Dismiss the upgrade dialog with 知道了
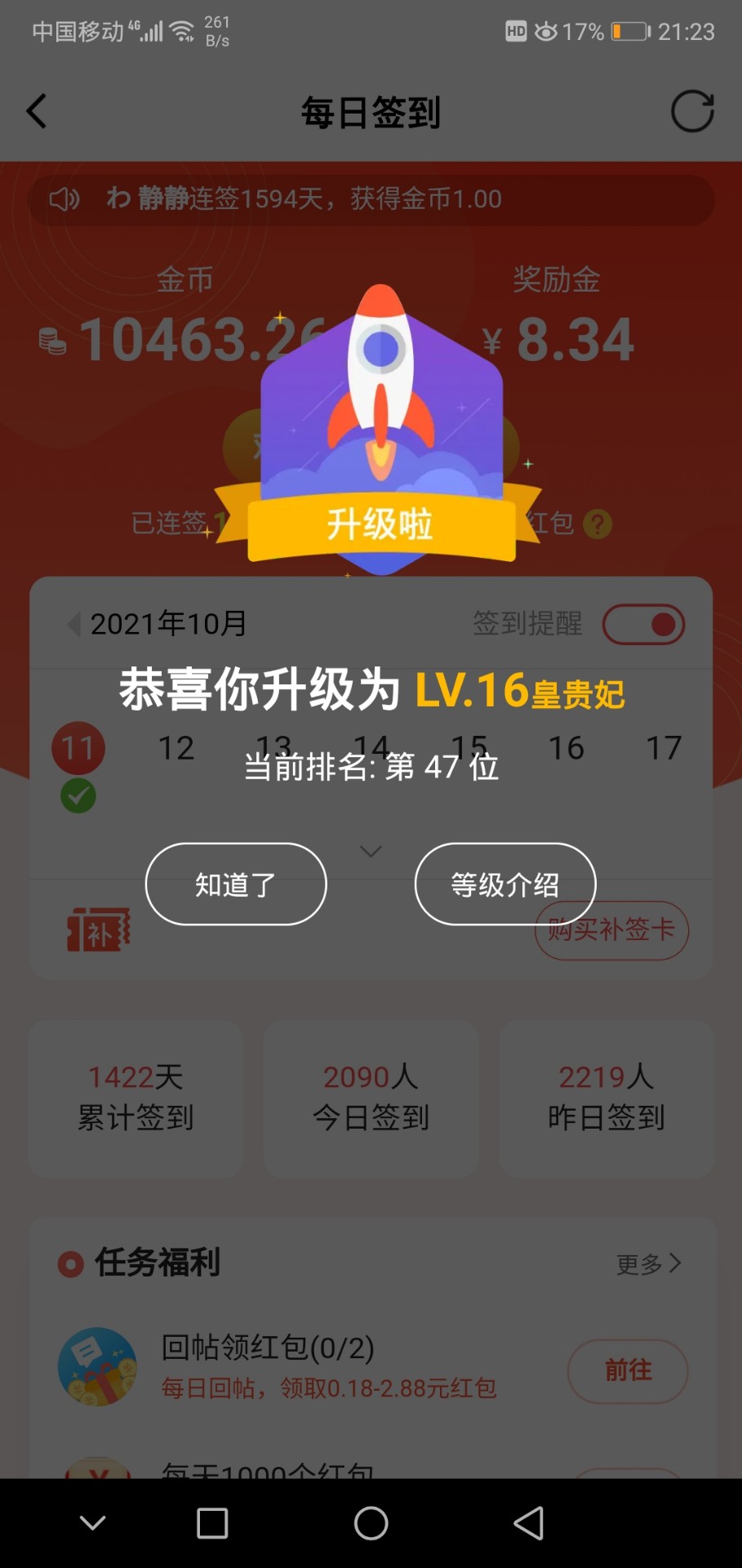The height and width of the screenshot is (1568, 742). tap(236, 884)
